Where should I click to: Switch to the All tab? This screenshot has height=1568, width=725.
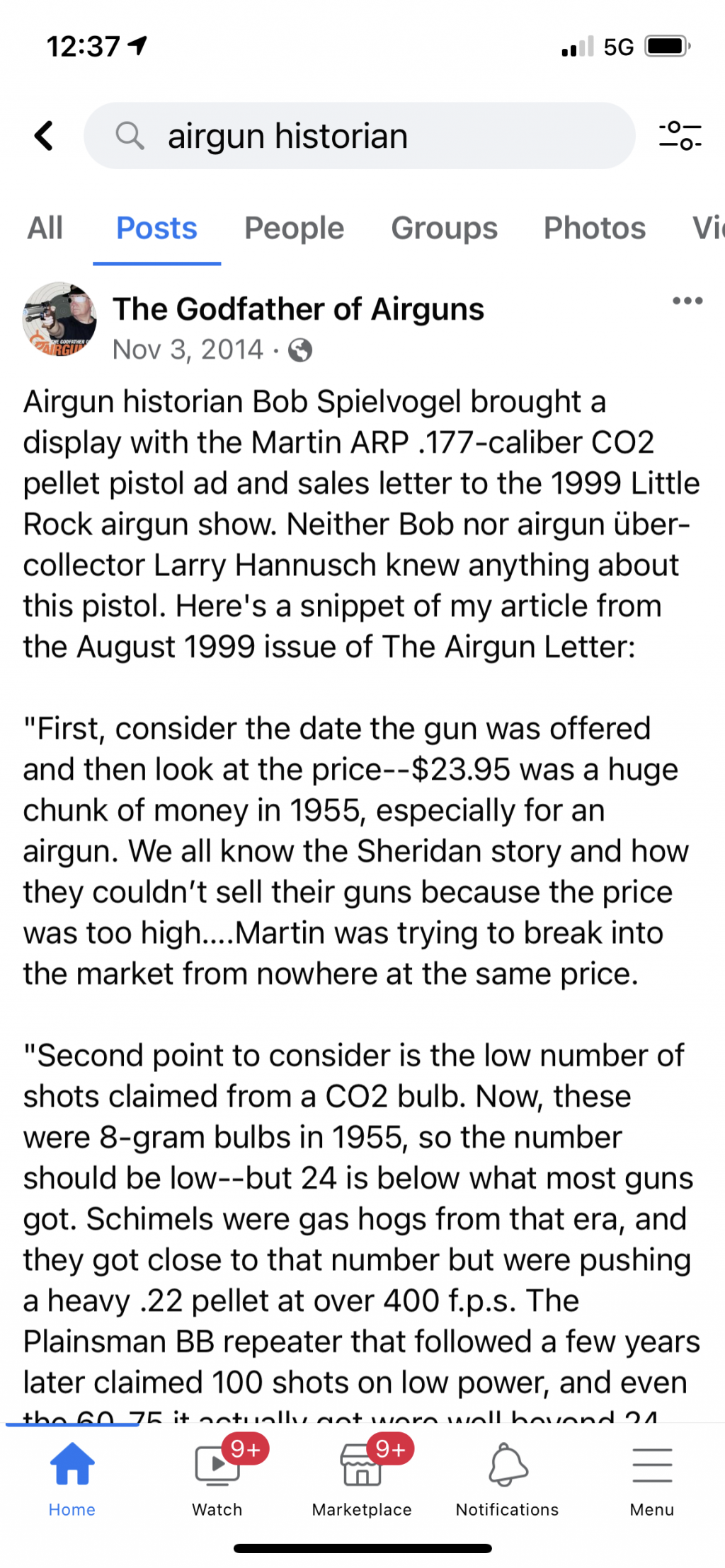point(45,229)
